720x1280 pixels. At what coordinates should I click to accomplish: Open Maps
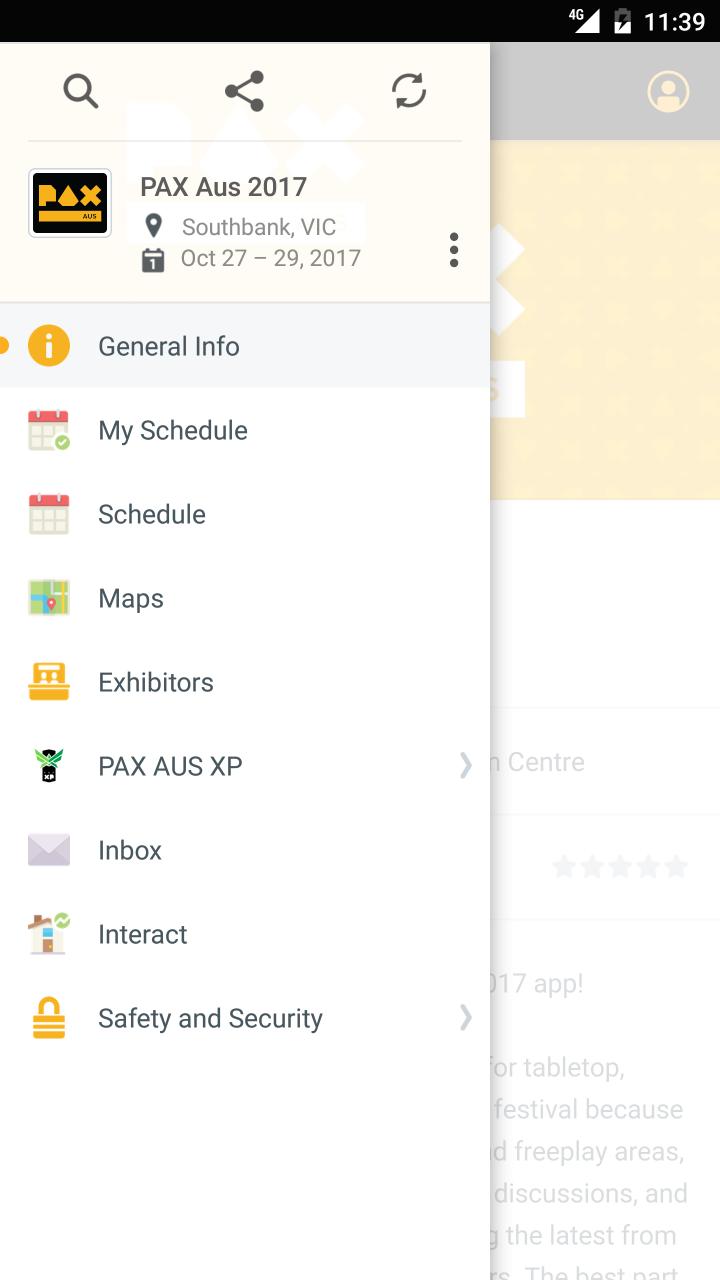[130, 598]
